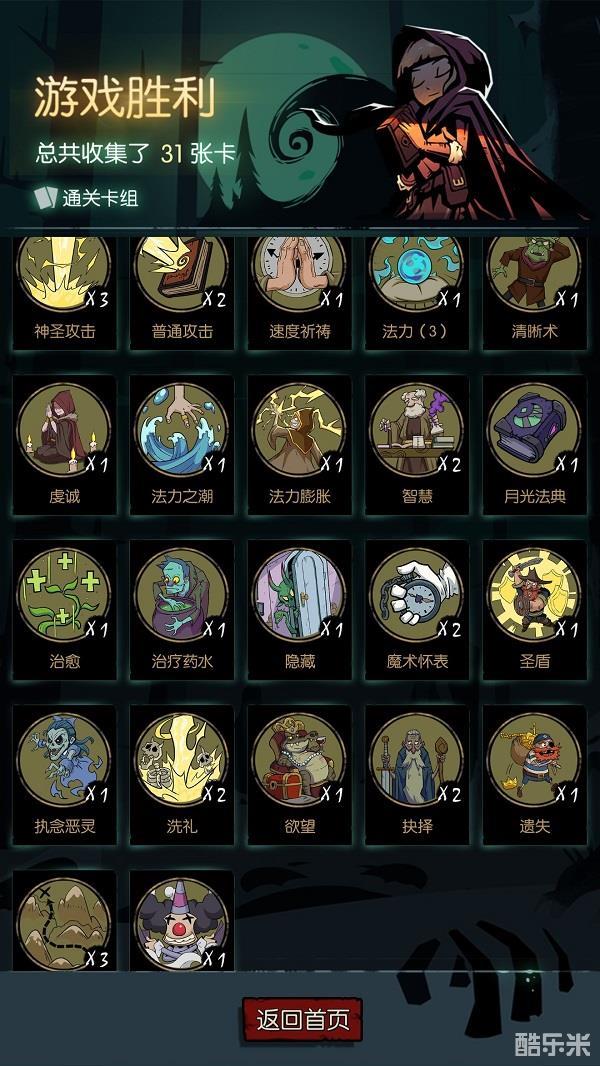Open the 虔诚 card details
600x1066 pixels.
64,430
